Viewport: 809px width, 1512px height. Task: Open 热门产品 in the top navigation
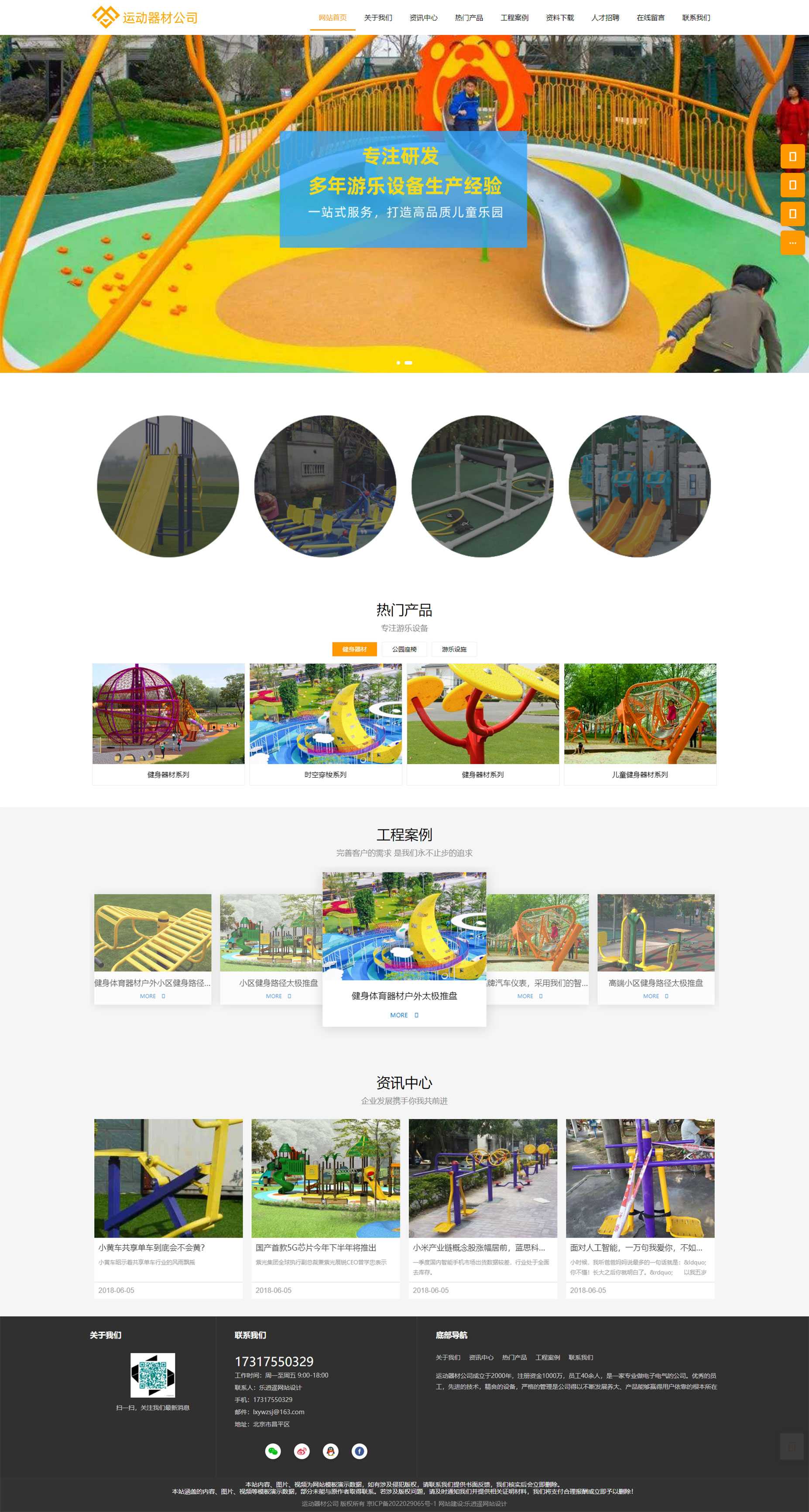point(469,17)
